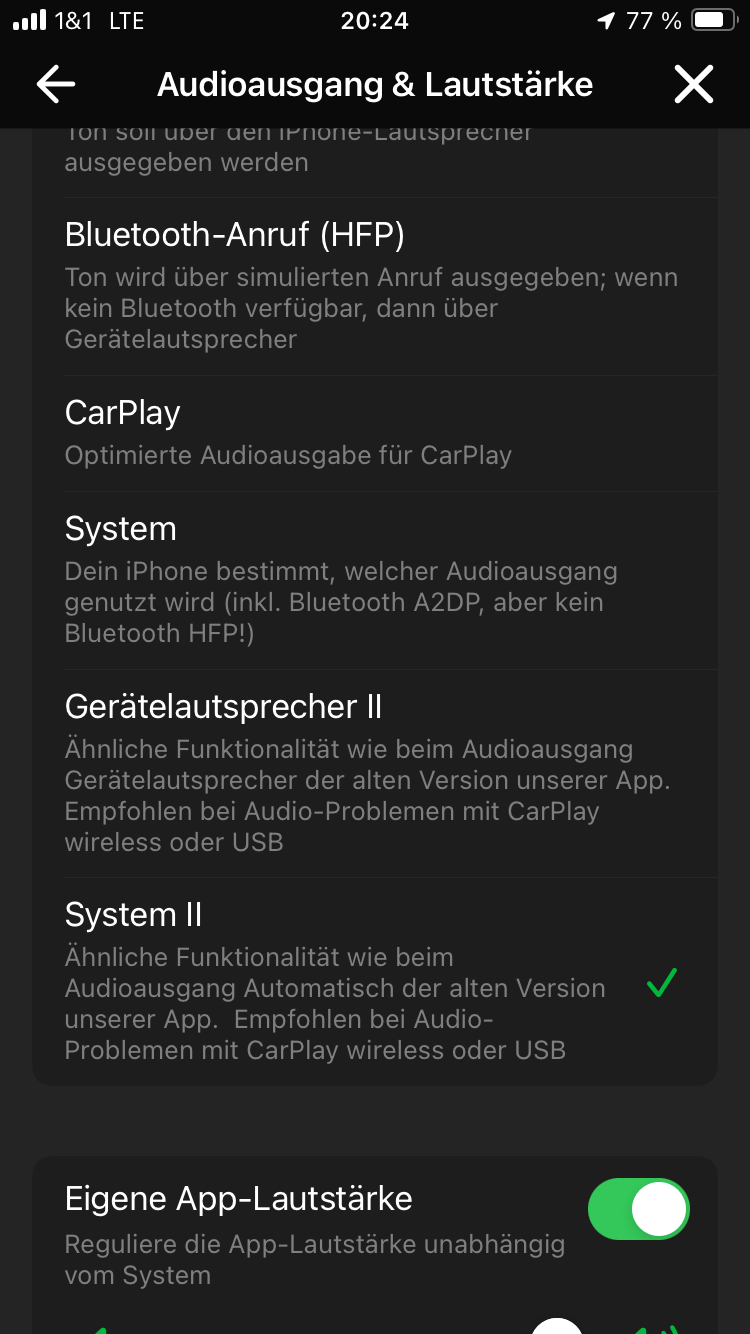Choose CarPlay as audio output

click(x=375, y=433)
